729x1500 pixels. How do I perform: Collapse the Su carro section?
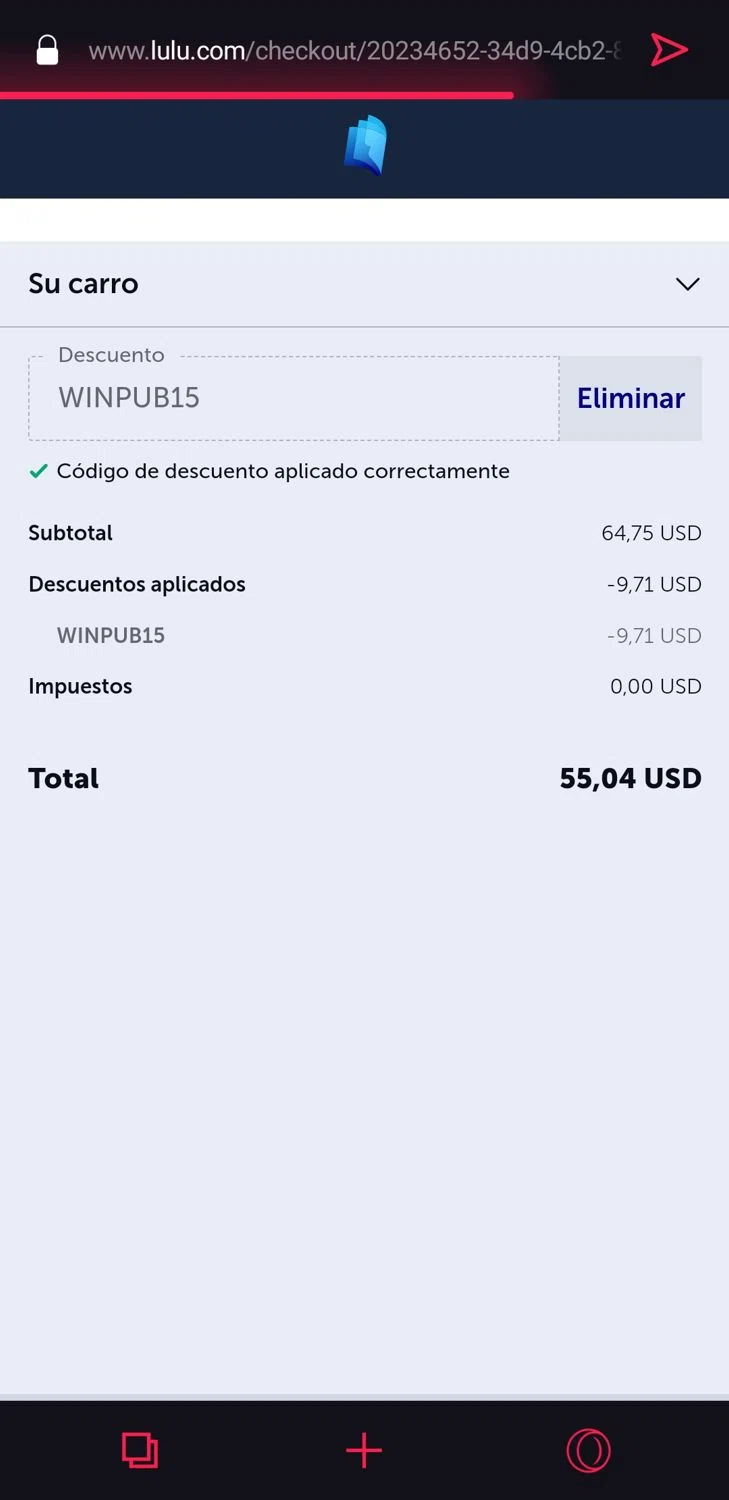tap(687, 284)
